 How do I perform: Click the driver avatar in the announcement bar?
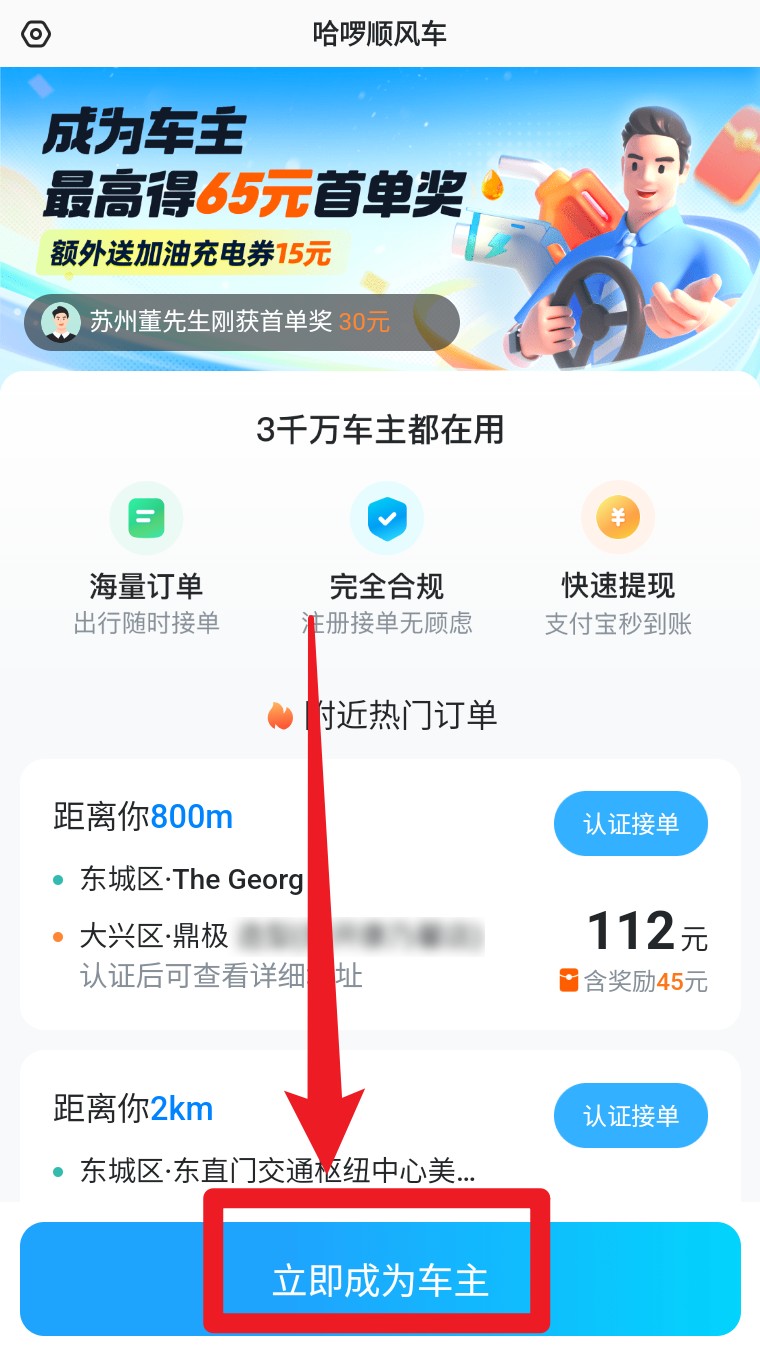click(58, 322)
